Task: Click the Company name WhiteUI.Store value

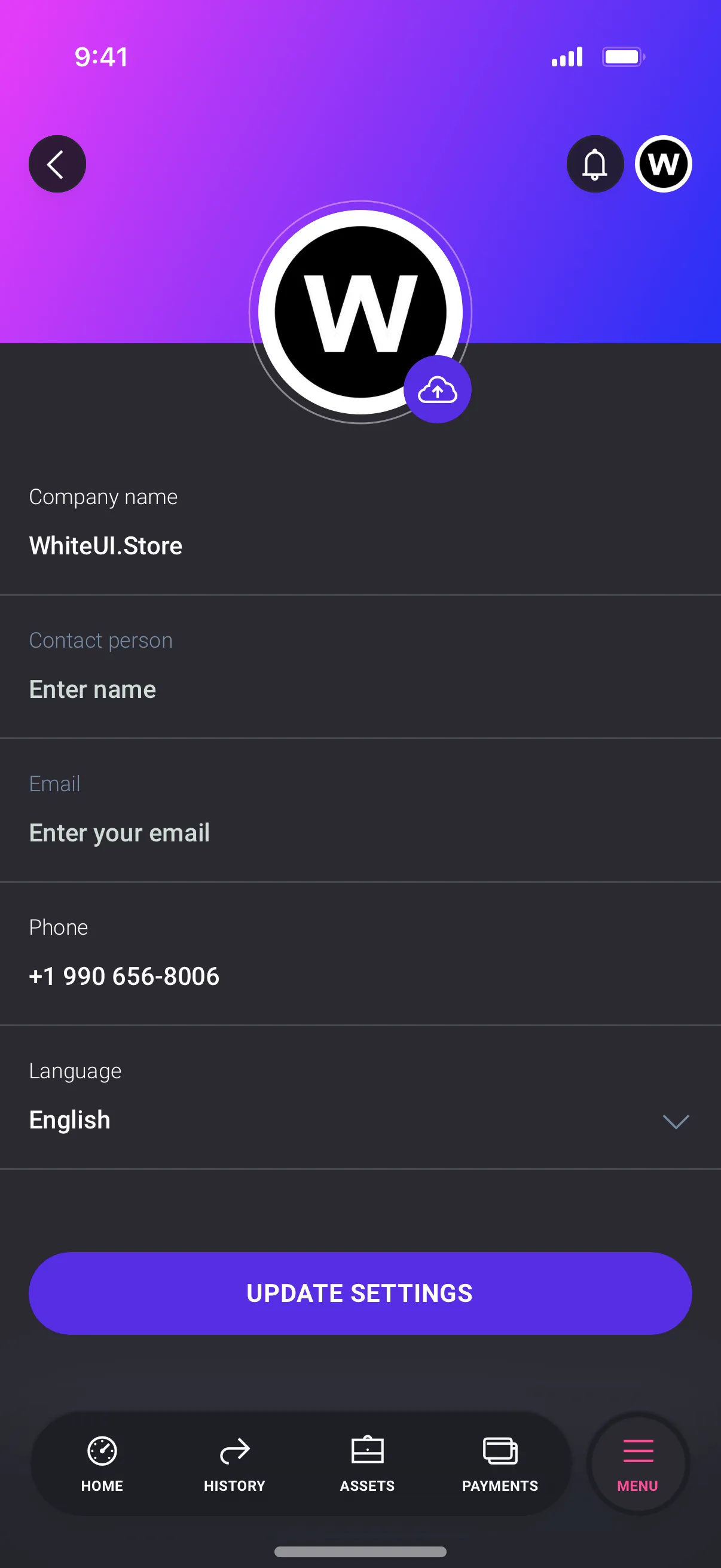Action: (106, 545)
